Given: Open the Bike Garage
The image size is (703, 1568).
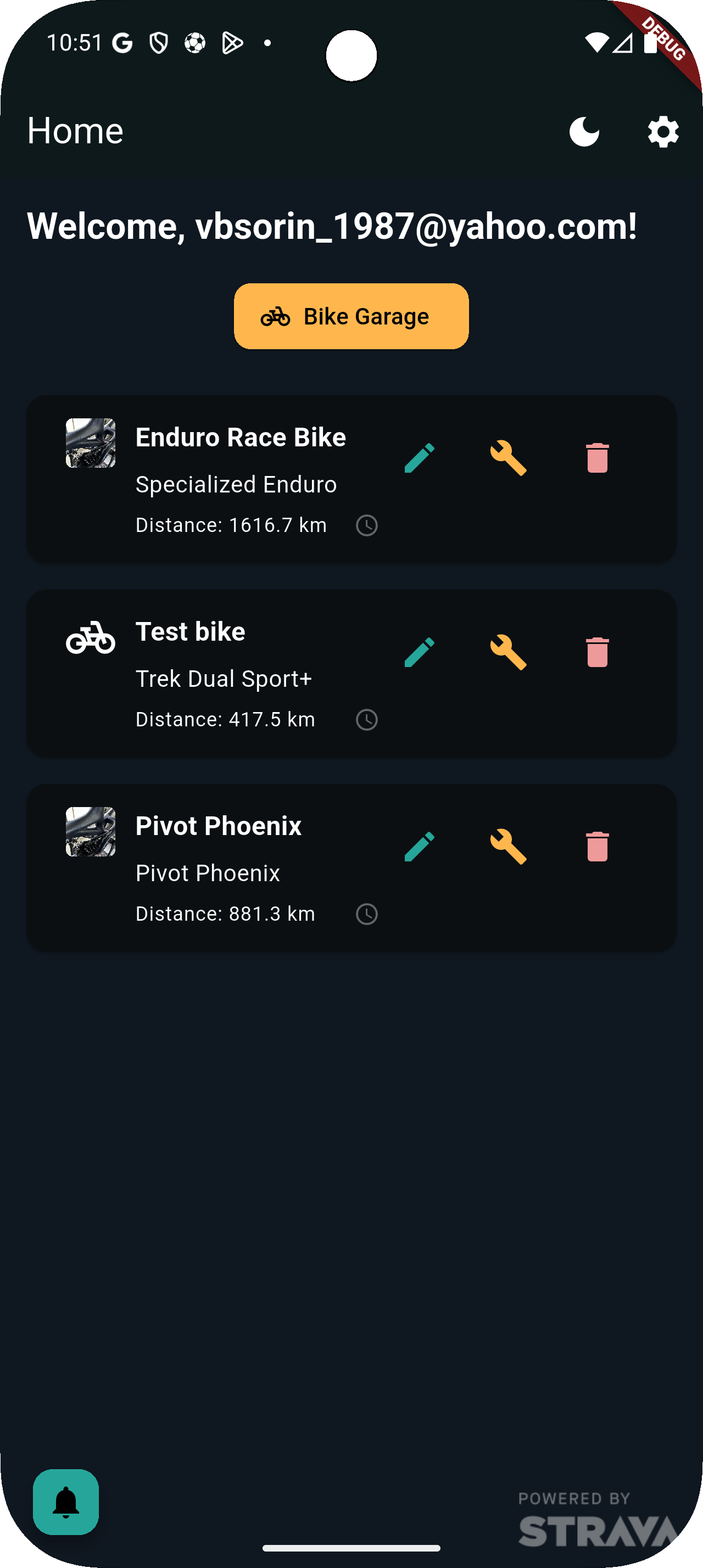Looking at the screenshot, I should tap(351, 316).
